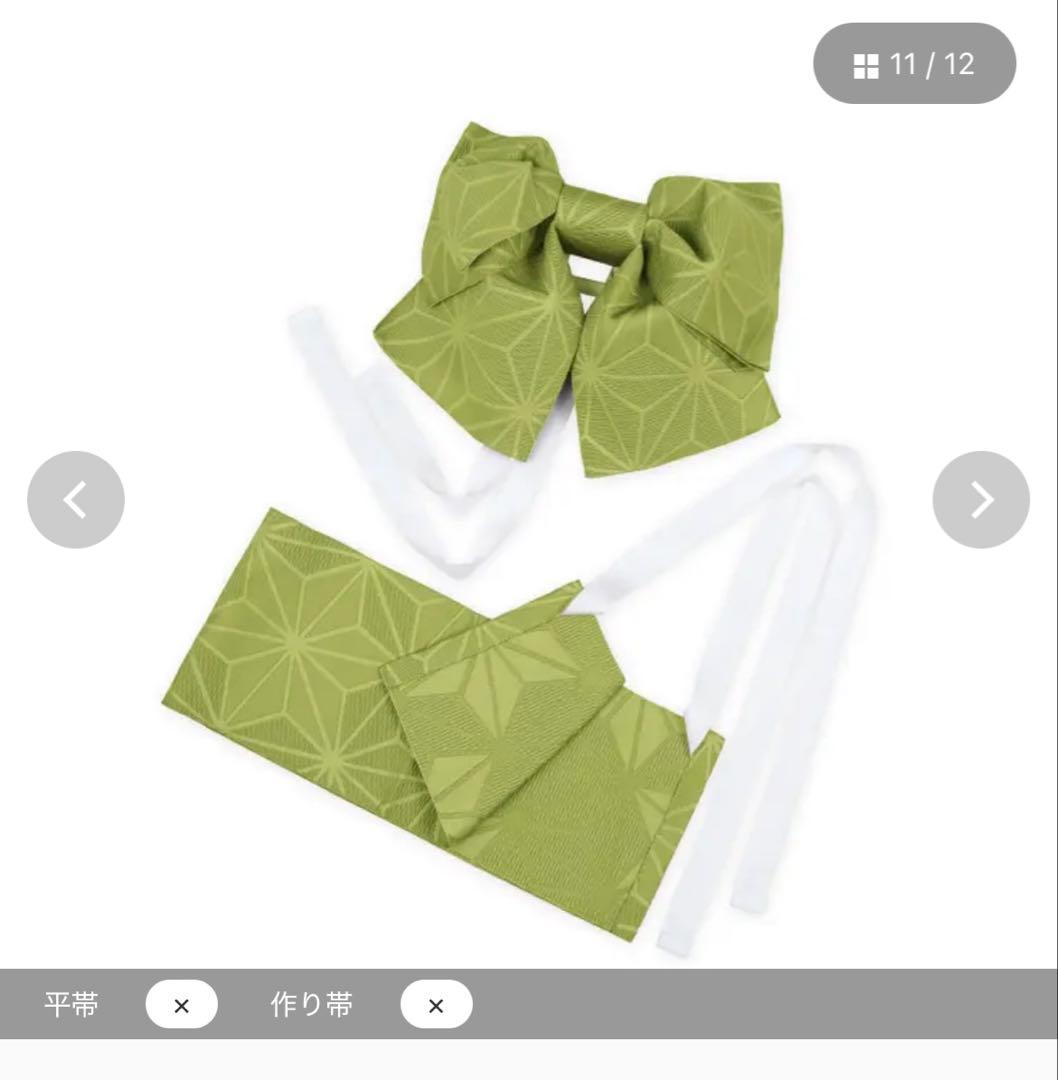Go to the previous product image
This screenshot has height=1080, width=1058.
[x=76, y=499]
